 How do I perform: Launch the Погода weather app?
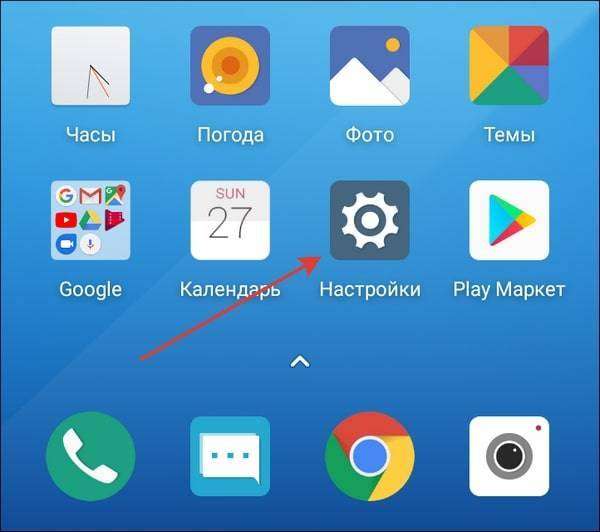click(x=230, y=67)
